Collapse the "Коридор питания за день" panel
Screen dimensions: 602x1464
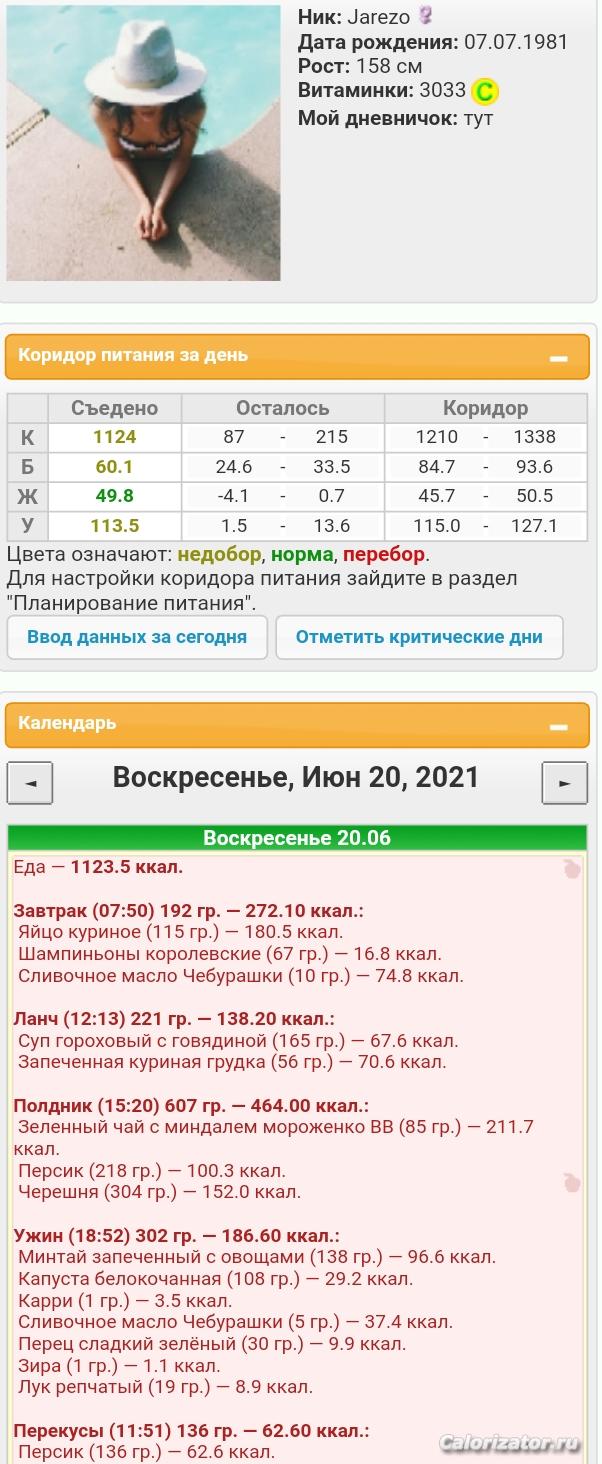[x=558, y=358]
